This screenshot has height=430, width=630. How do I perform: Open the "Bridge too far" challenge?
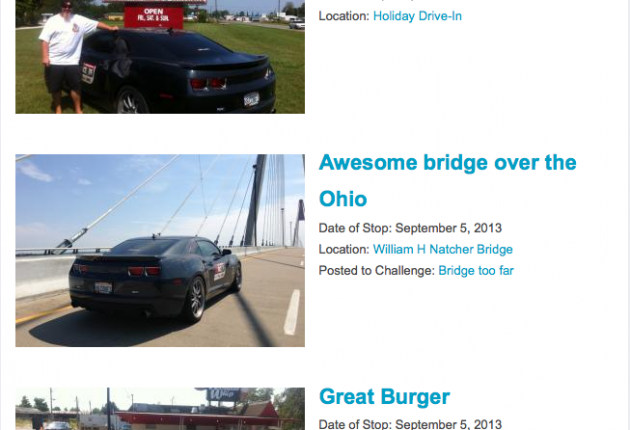pos(475,270)
